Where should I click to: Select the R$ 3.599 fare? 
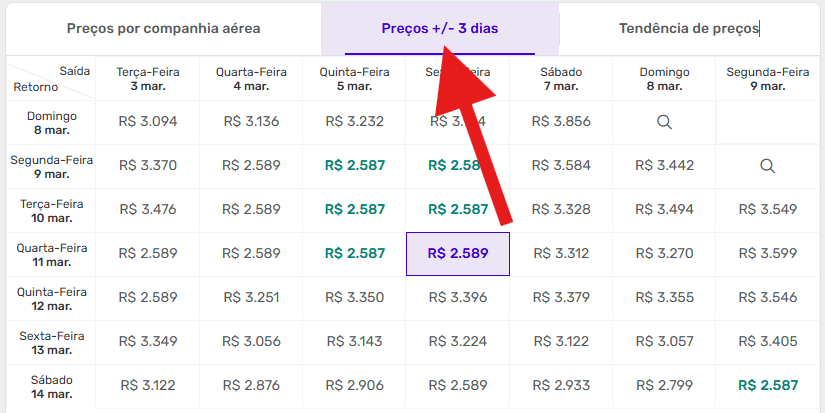click(767, 254)
